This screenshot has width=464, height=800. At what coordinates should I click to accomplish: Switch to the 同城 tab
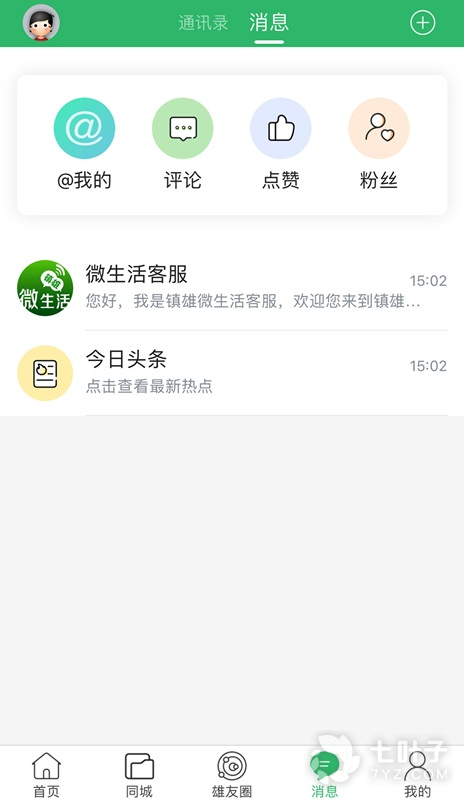(x=139, y=774)
